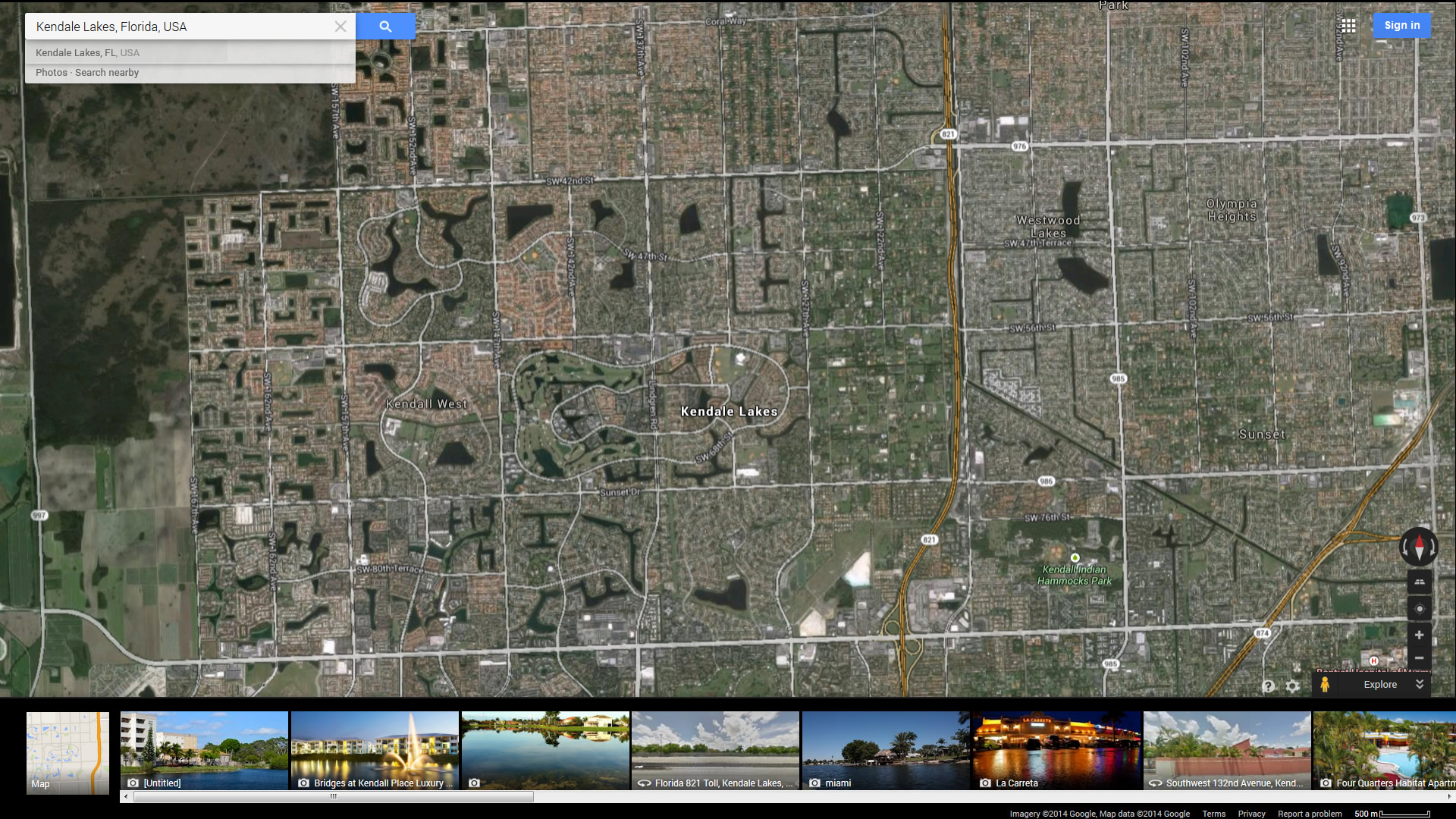Open the Report a problem link
Image resolution: width=1456 pixels, height=819 pixels.
(x=1310, y=814)
